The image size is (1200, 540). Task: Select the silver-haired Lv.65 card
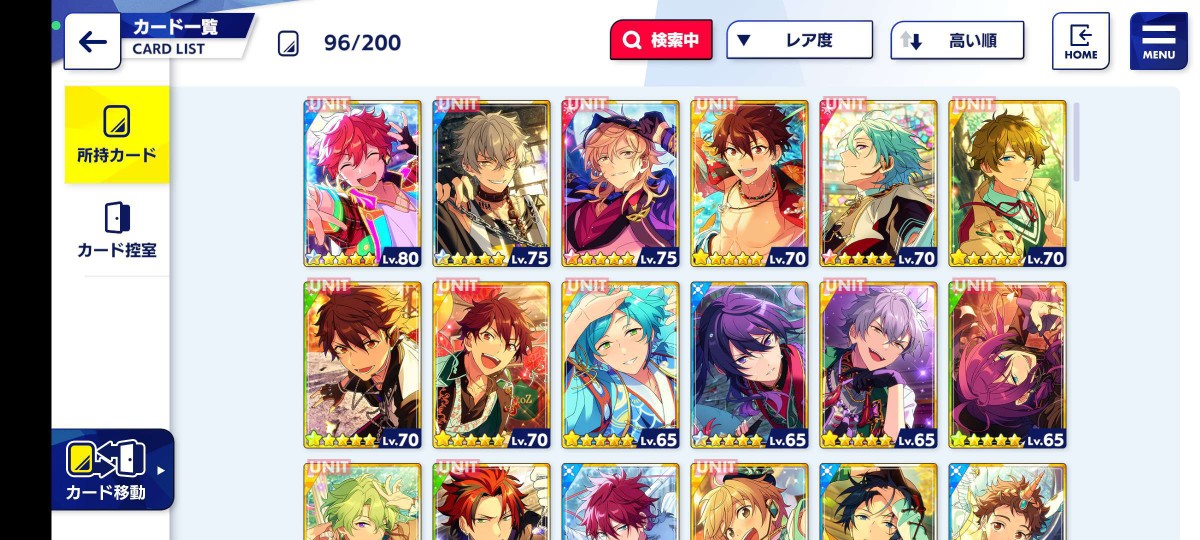(878, 365)
